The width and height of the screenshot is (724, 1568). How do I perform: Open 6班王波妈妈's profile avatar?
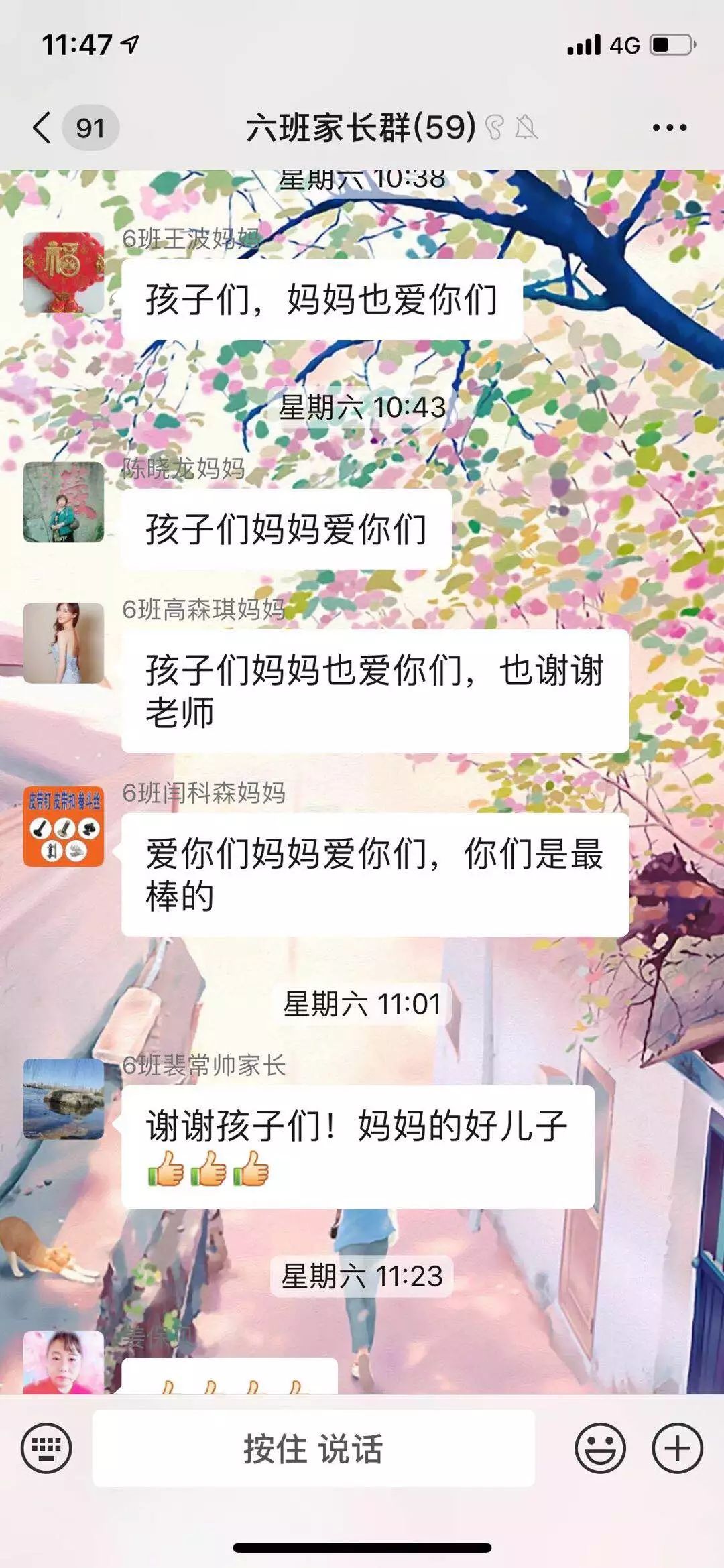[x=64, y=273]
